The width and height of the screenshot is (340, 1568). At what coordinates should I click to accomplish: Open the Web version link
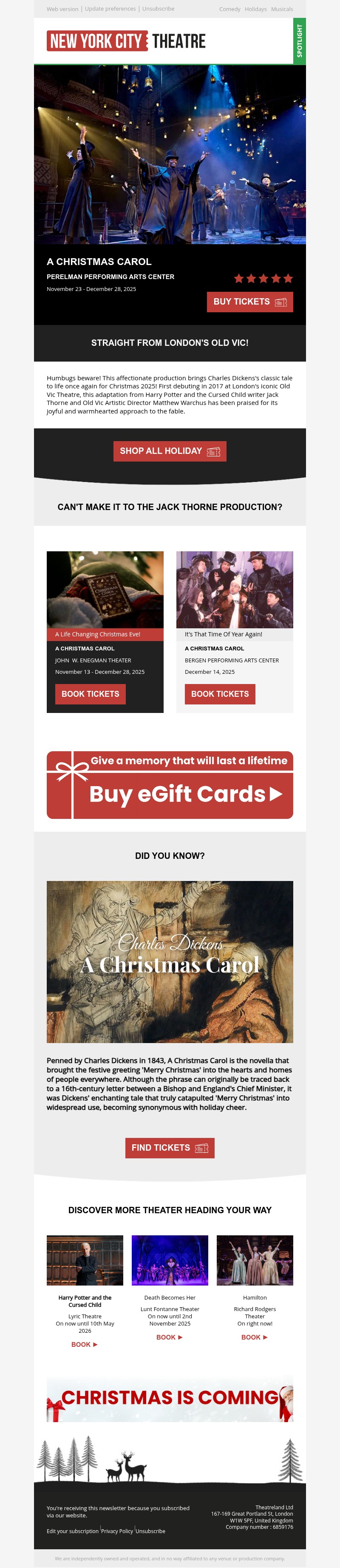[x=62, y=9]
